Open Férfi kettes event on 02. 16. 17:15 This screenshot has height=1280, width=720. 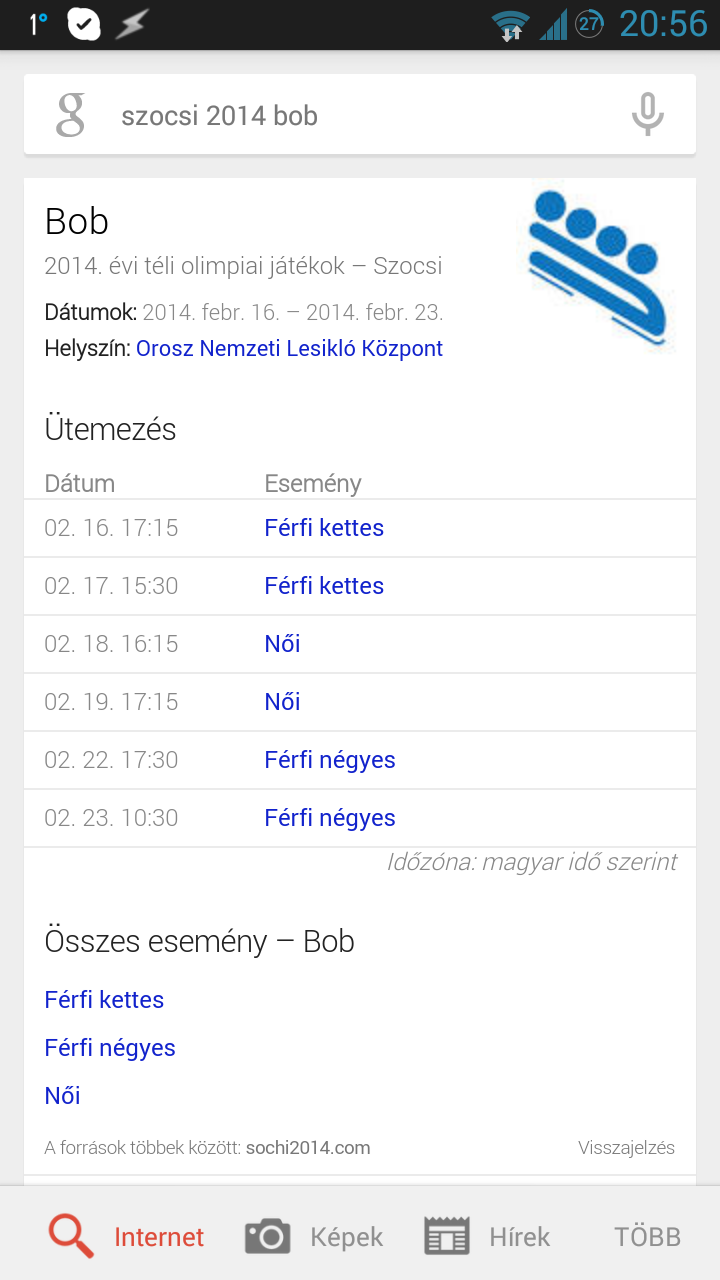click(x=324, y=528)
